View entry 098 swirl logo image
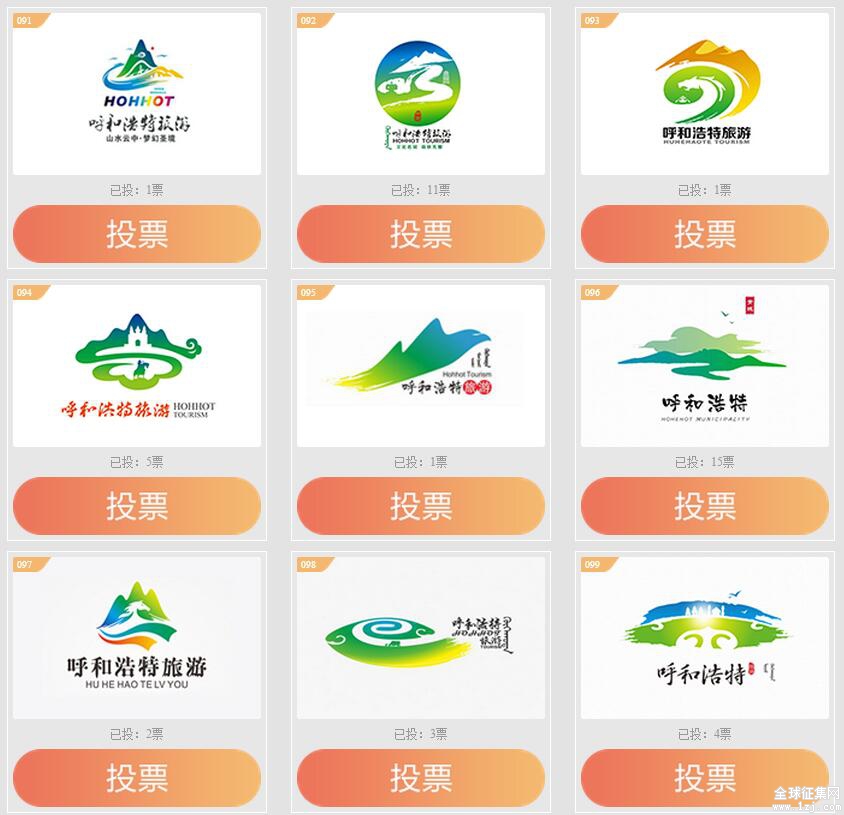This screenshot has height=815, width=844. [420, 638]
